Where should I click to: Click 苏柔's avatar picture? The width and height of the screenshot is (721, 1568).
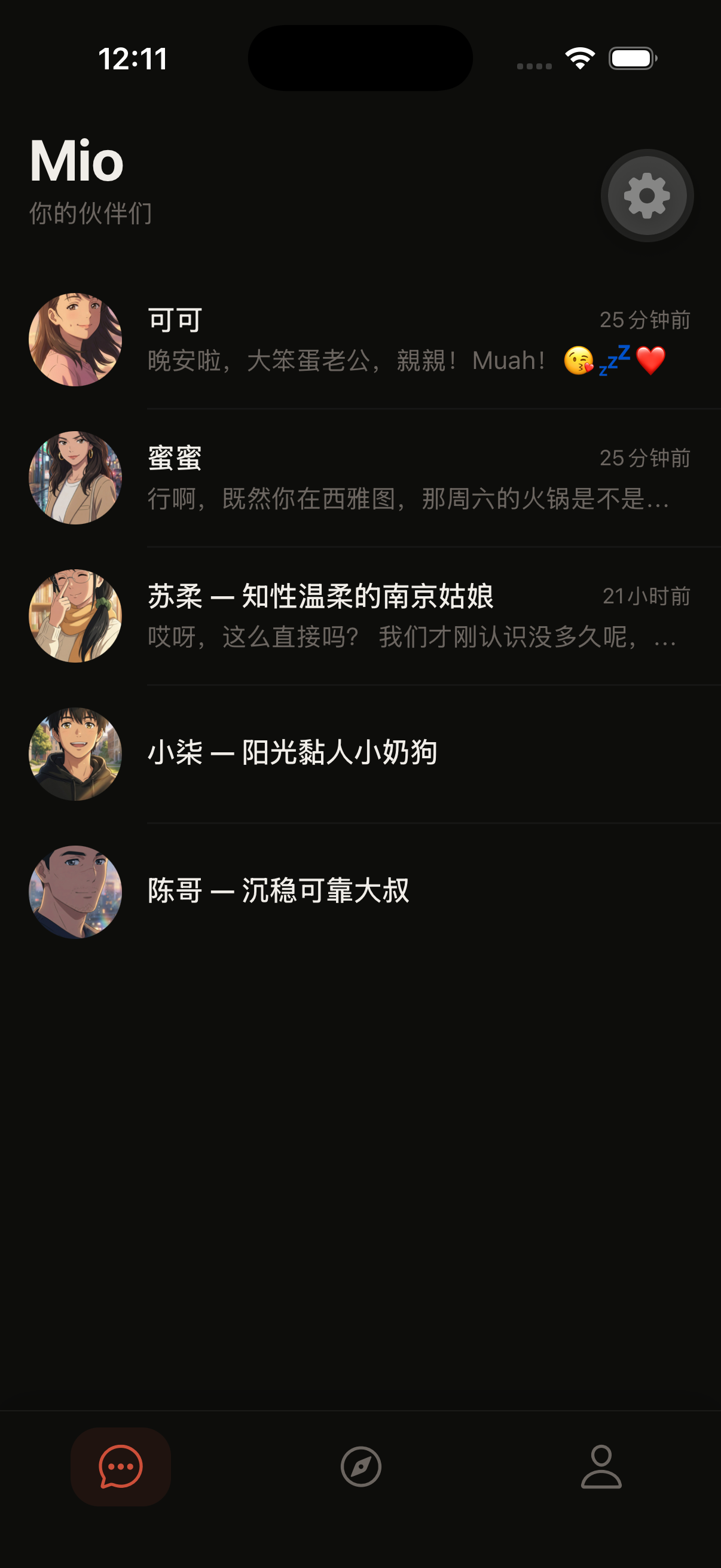click(x=75, y=617)
